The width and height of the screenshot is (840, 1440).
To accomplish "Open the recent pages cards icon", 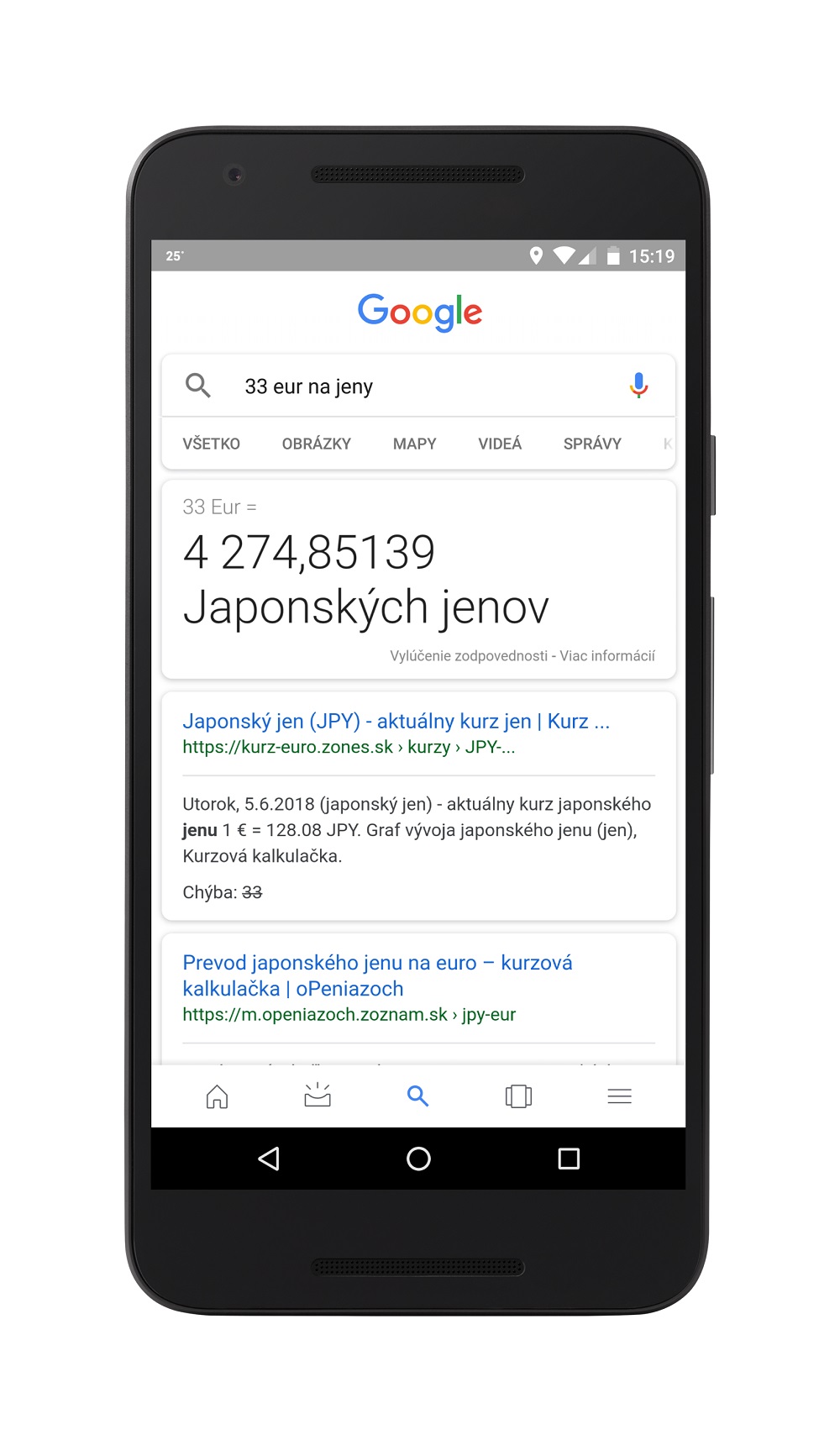I will tap(518, 1096).
